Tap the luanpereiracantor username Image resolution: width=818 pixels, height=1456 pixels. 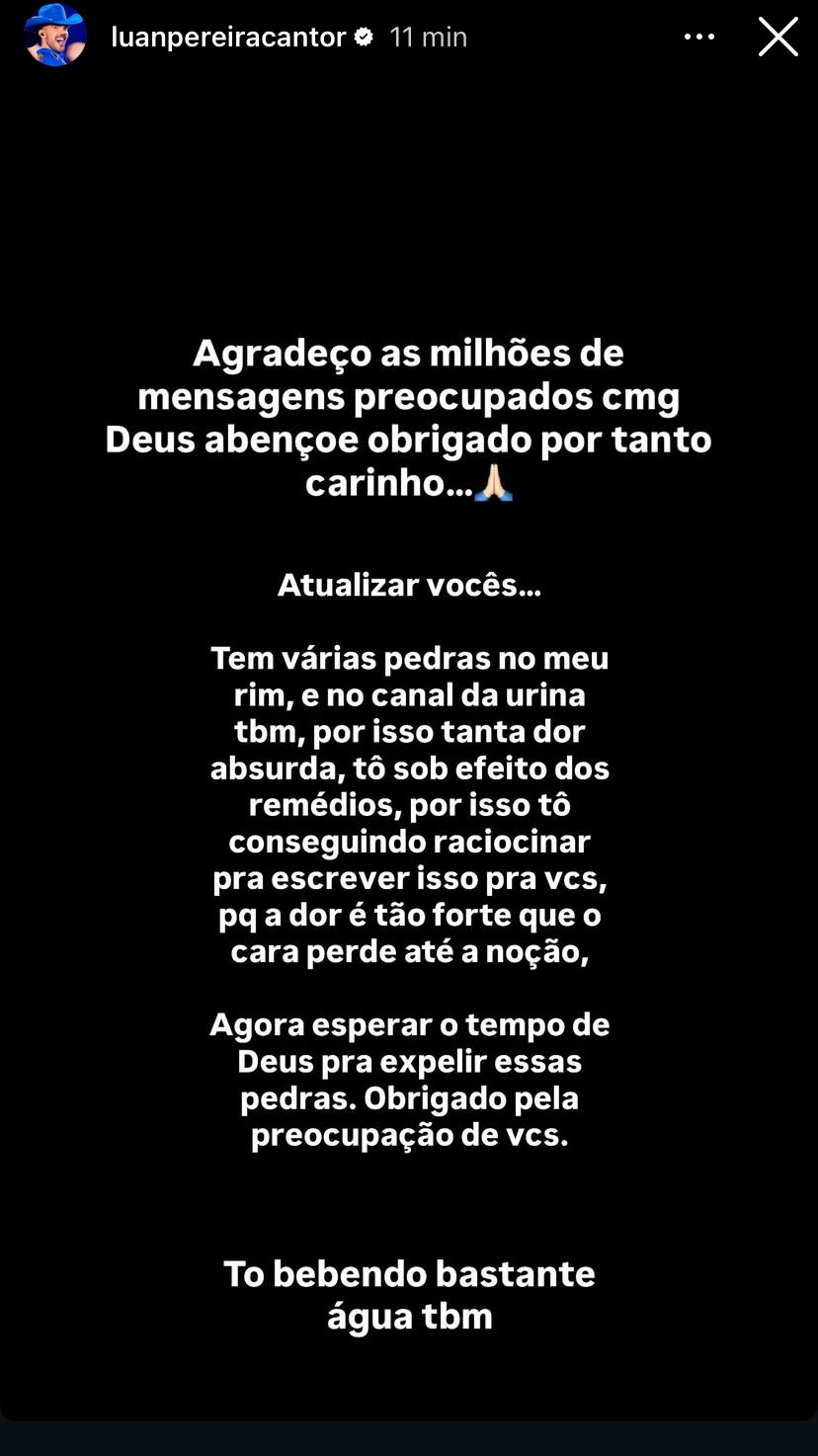coord(228,38)
